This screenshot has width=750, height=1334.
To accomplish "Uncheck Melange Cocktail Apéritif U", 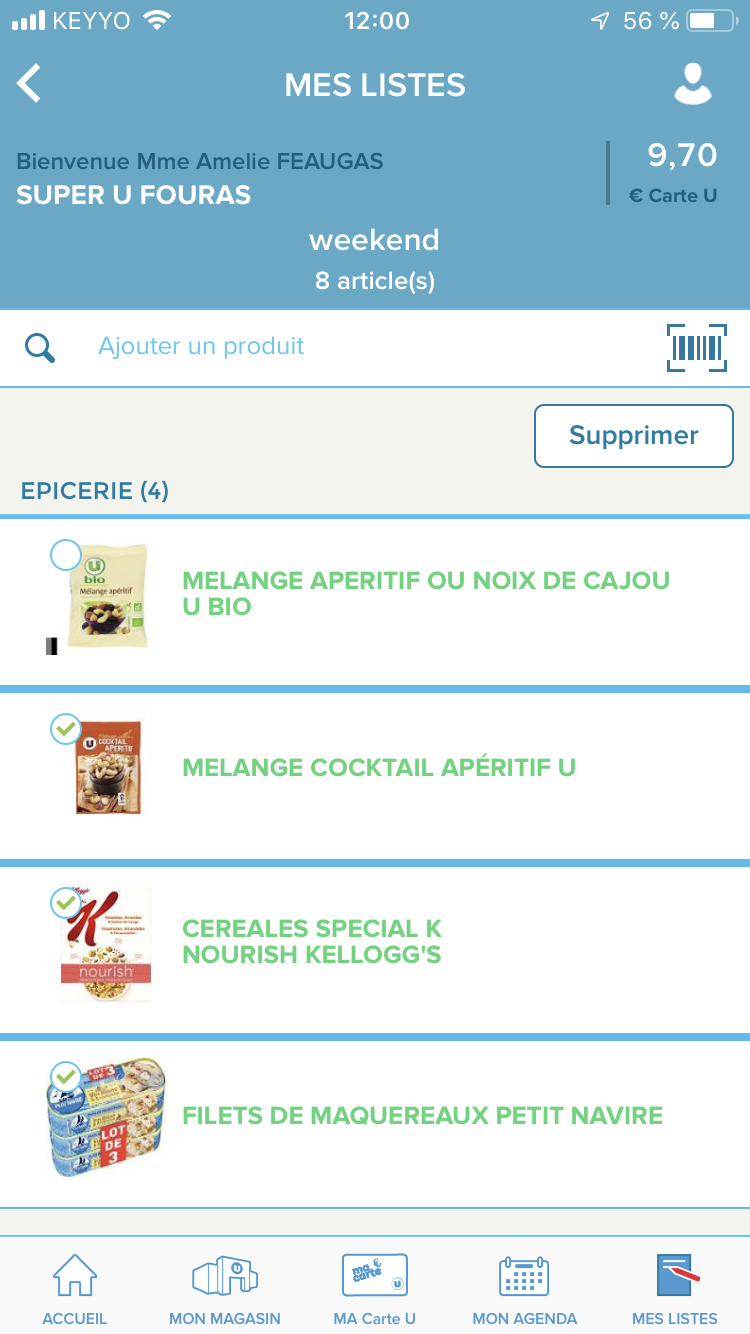I will 66,729.
